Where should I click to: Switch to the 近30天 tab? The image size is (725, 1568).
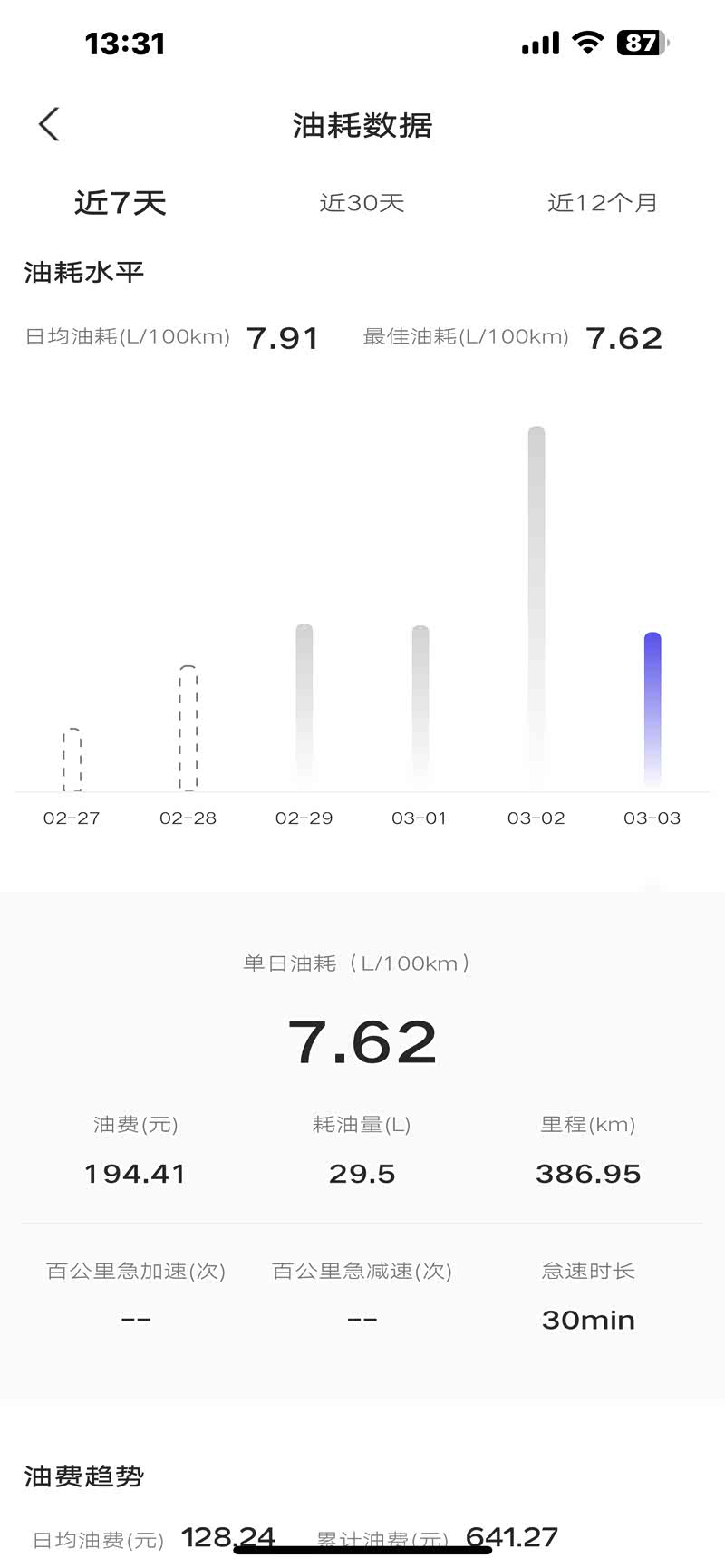(x=362, y=203)
